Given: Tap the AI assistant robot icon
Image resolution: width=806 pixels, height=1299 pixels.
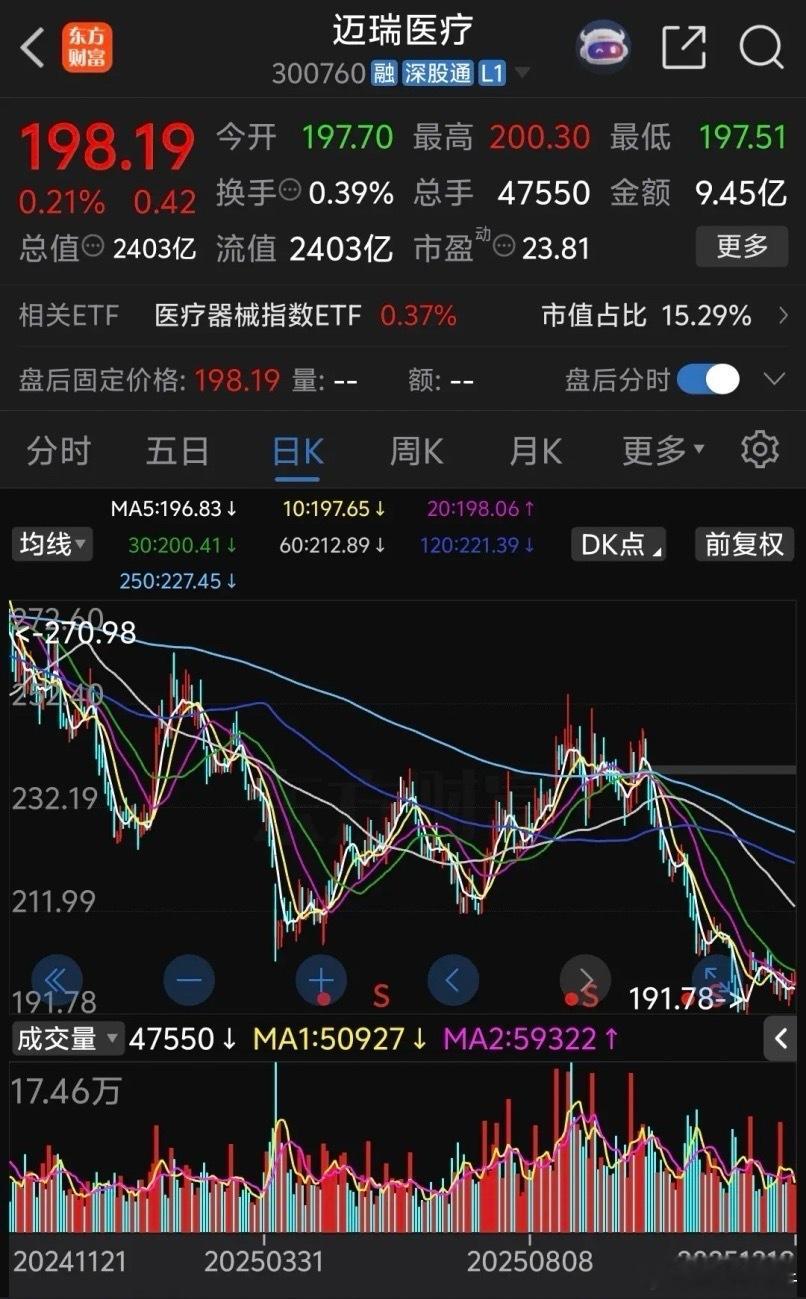Looking at the screenshot, I should [x=603, y=44].
